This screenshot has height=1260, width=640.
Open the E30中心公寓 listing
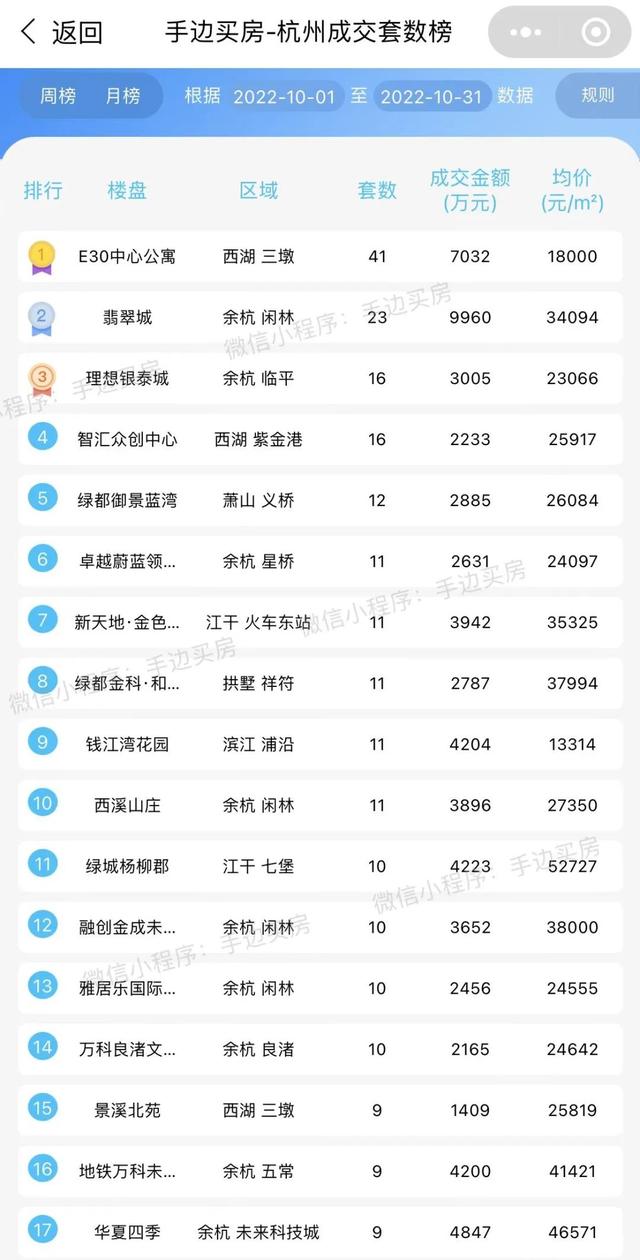click(127, 256)
